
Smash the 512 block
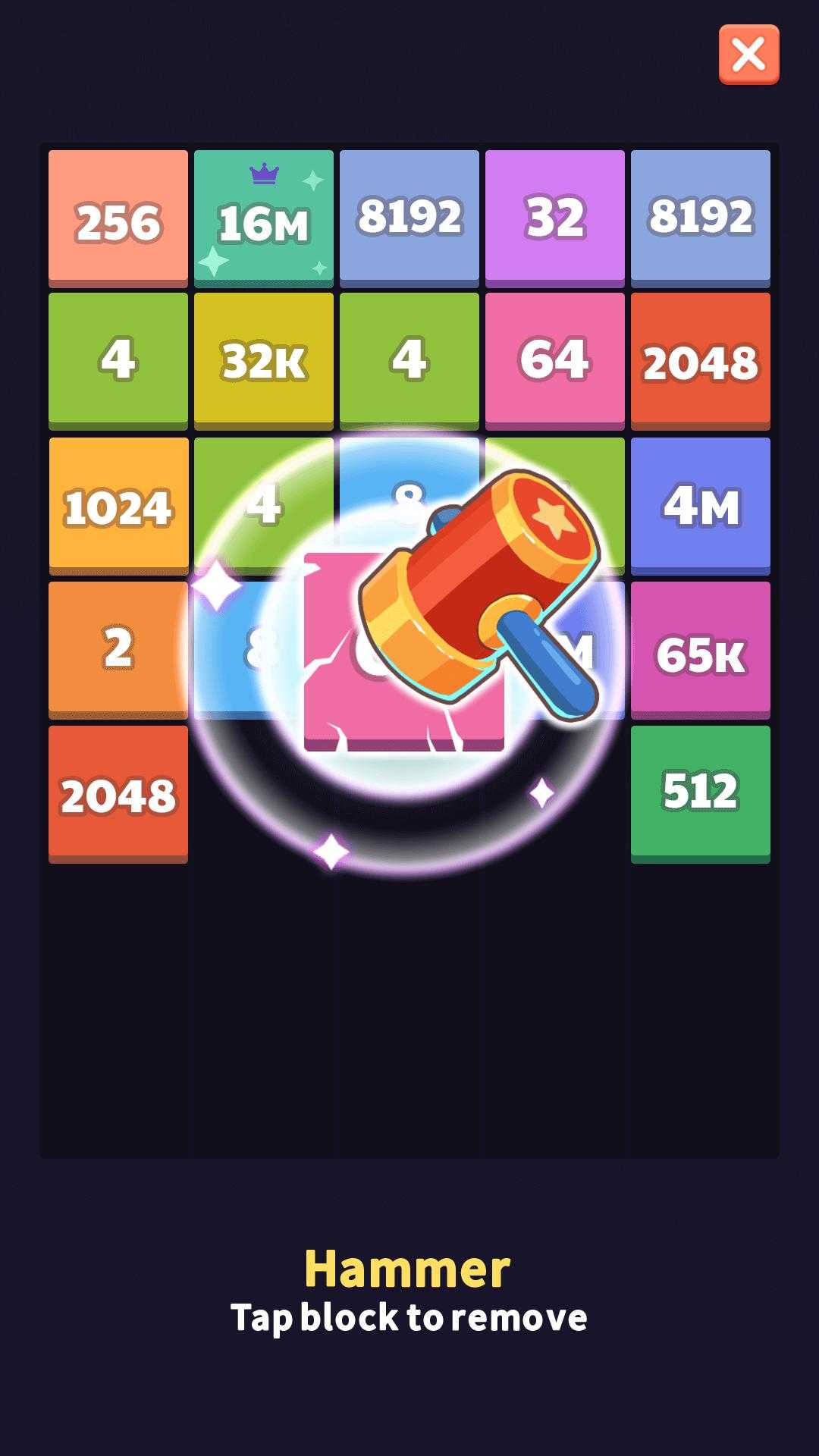point(701,794)
